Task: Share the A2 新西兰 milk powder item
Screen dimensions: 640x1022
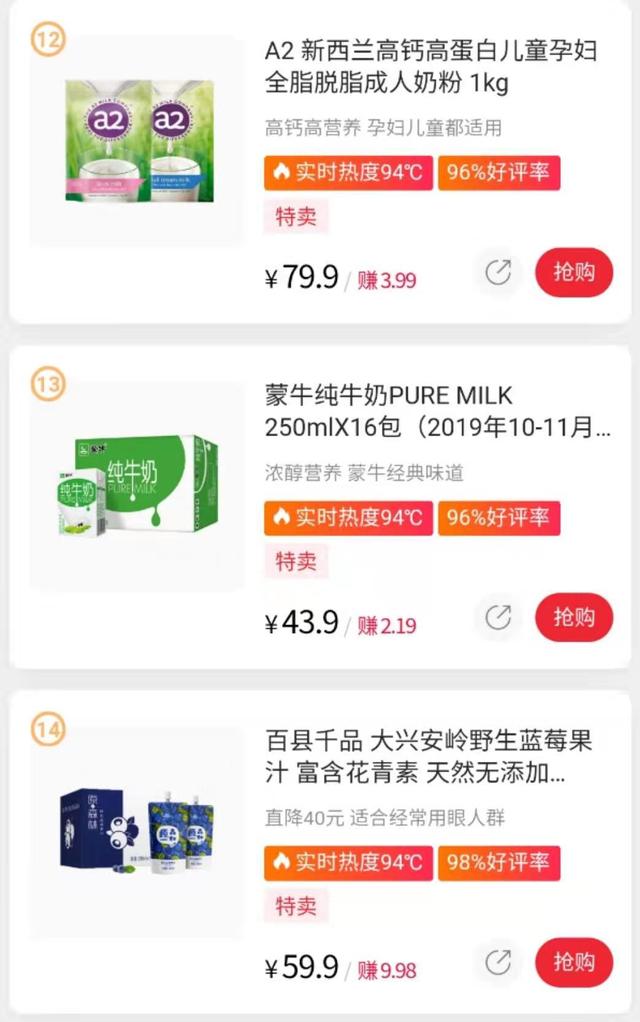Action: [x=498, y=273]
